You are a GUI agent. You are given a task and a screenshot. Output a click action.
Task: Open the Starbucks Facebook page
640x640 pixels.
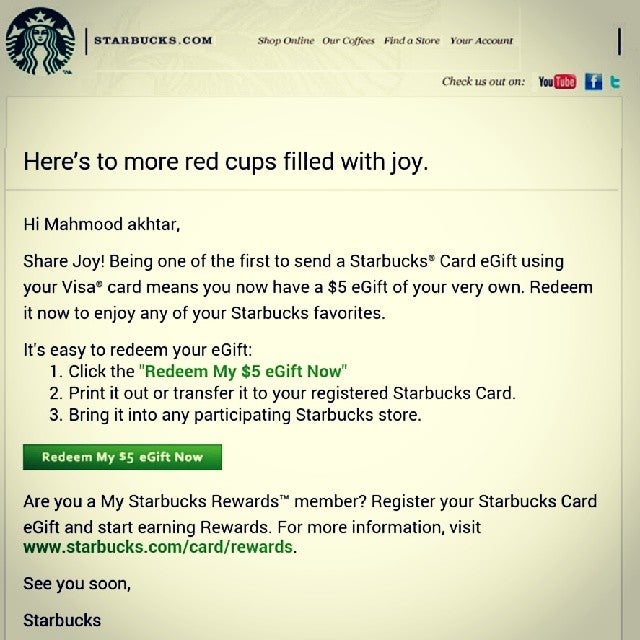(x=593, y=82)
